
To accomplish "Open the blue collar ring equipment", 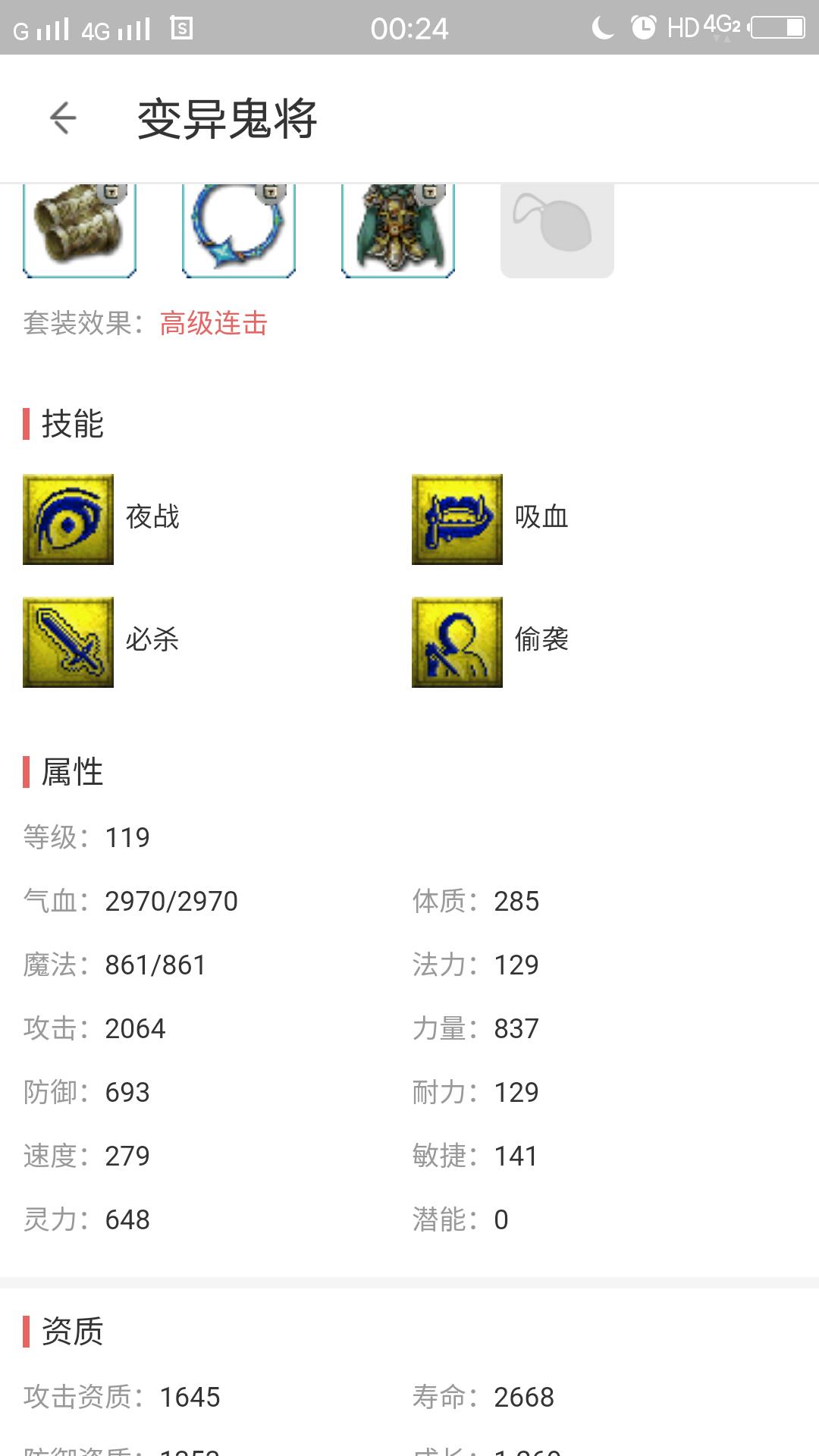I will point(238,230).
